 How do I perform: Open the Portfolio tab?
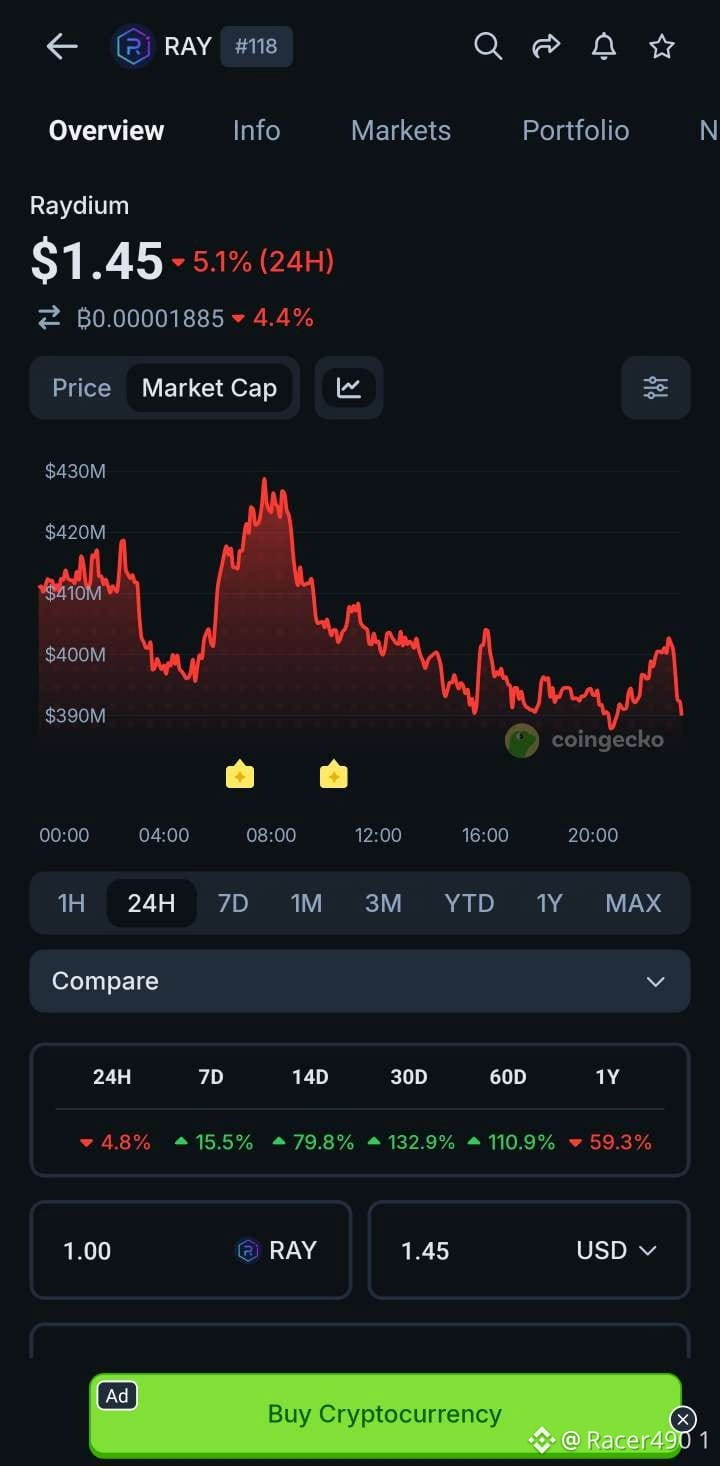(576, 130)
